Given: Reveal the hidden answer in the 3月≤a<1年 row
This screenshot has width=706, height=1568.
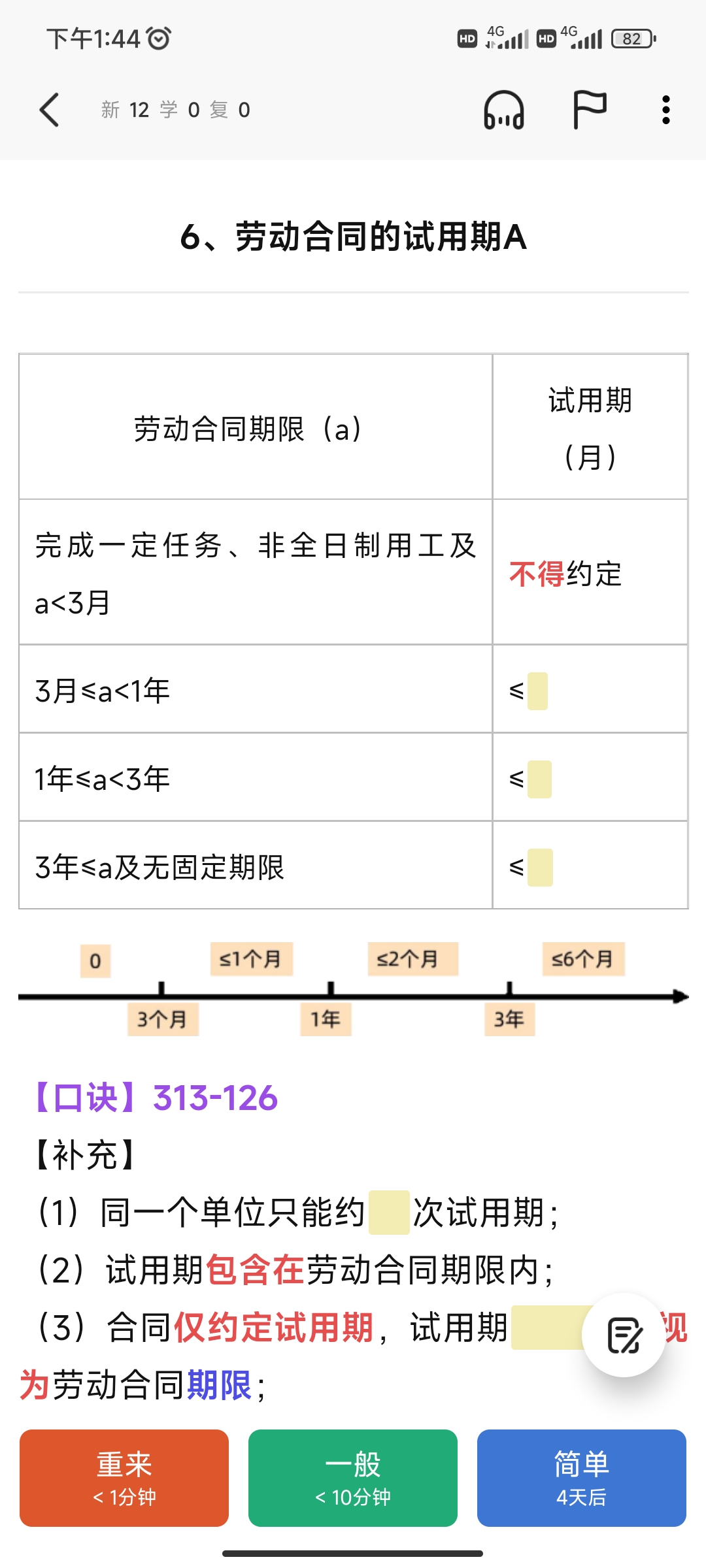Looking at the screenshot, I should point(537,691).
